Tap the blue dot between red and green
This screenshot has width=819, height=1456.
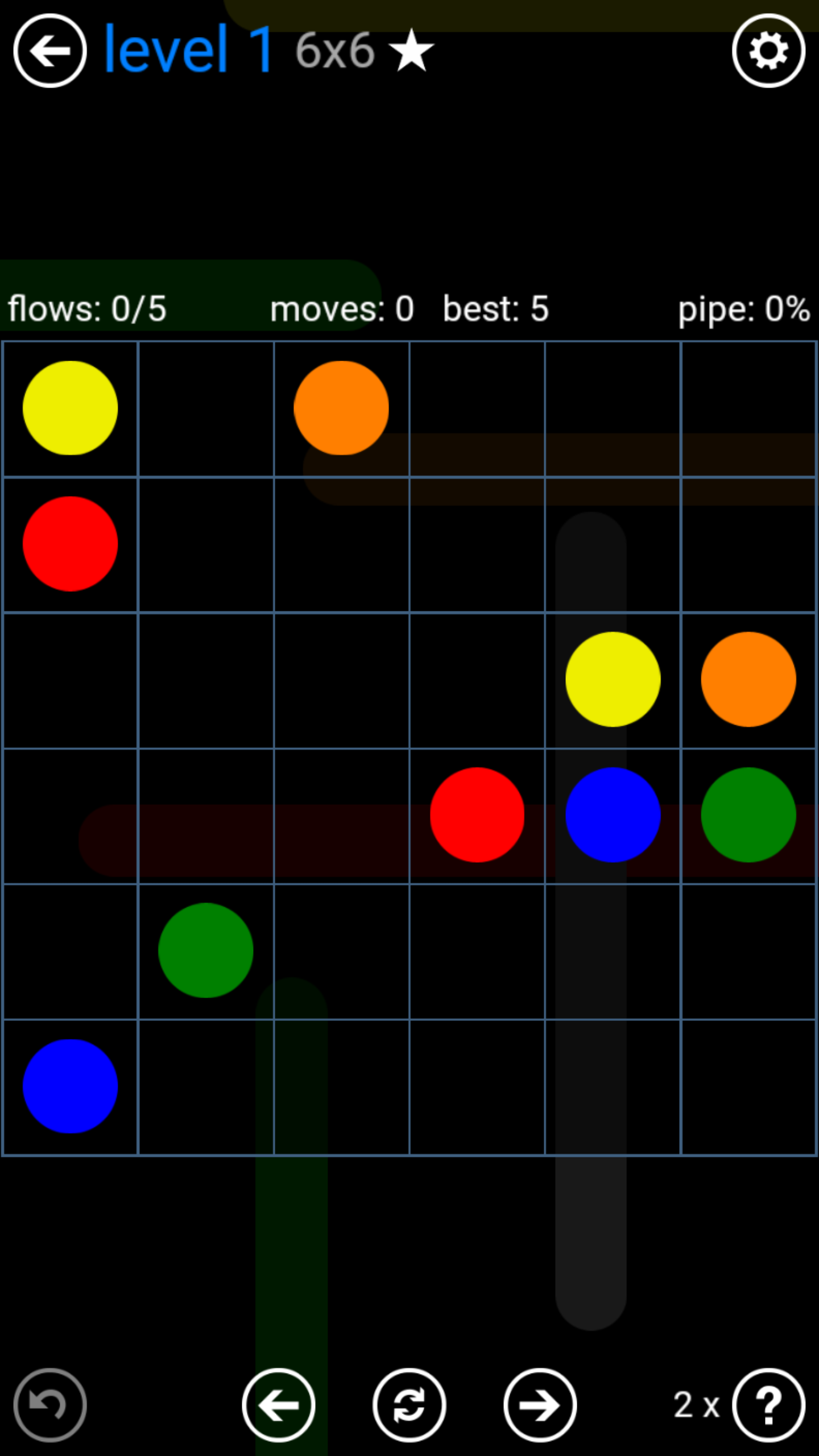[x=613, y=815]
